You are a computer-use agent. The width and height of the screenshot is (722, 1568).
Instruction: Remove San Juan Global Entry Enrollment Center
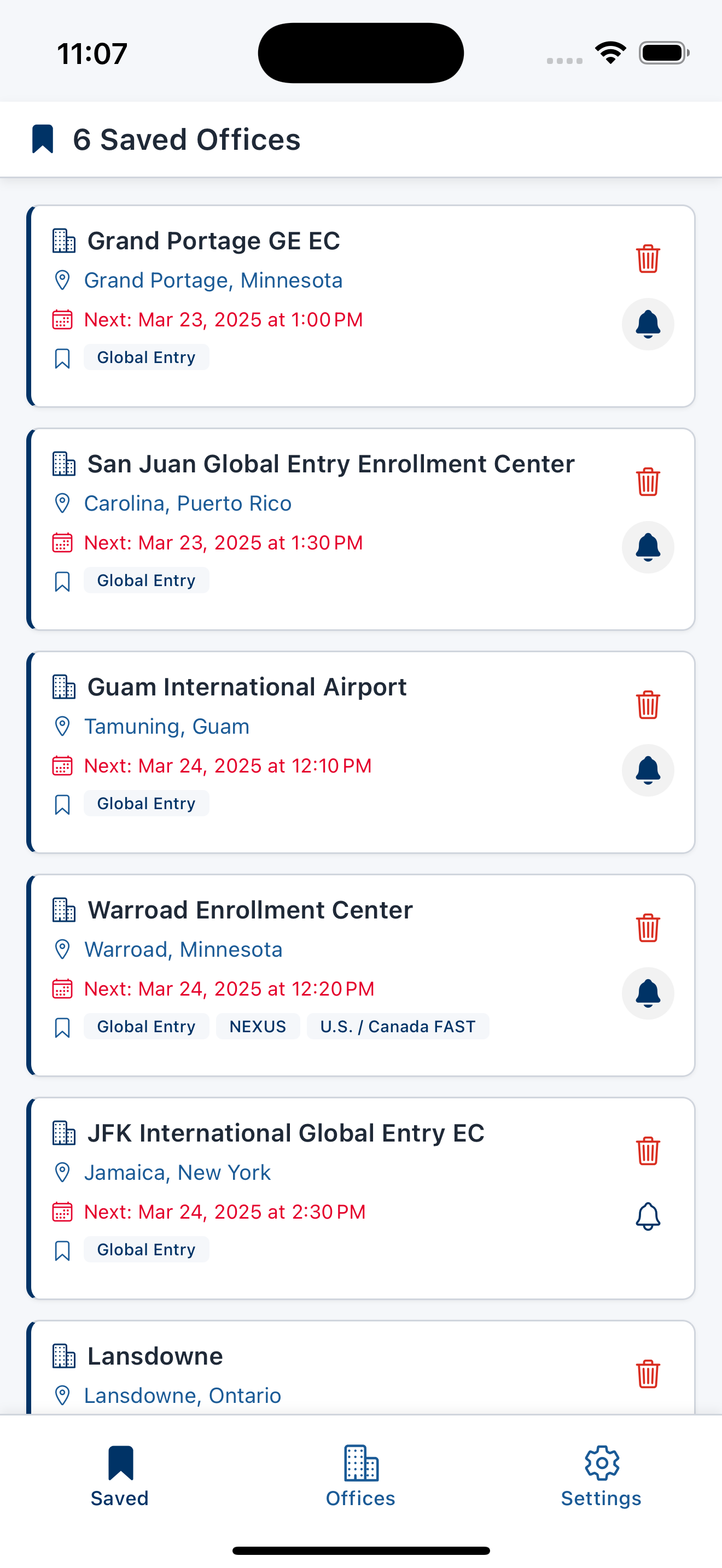point(648,482)
